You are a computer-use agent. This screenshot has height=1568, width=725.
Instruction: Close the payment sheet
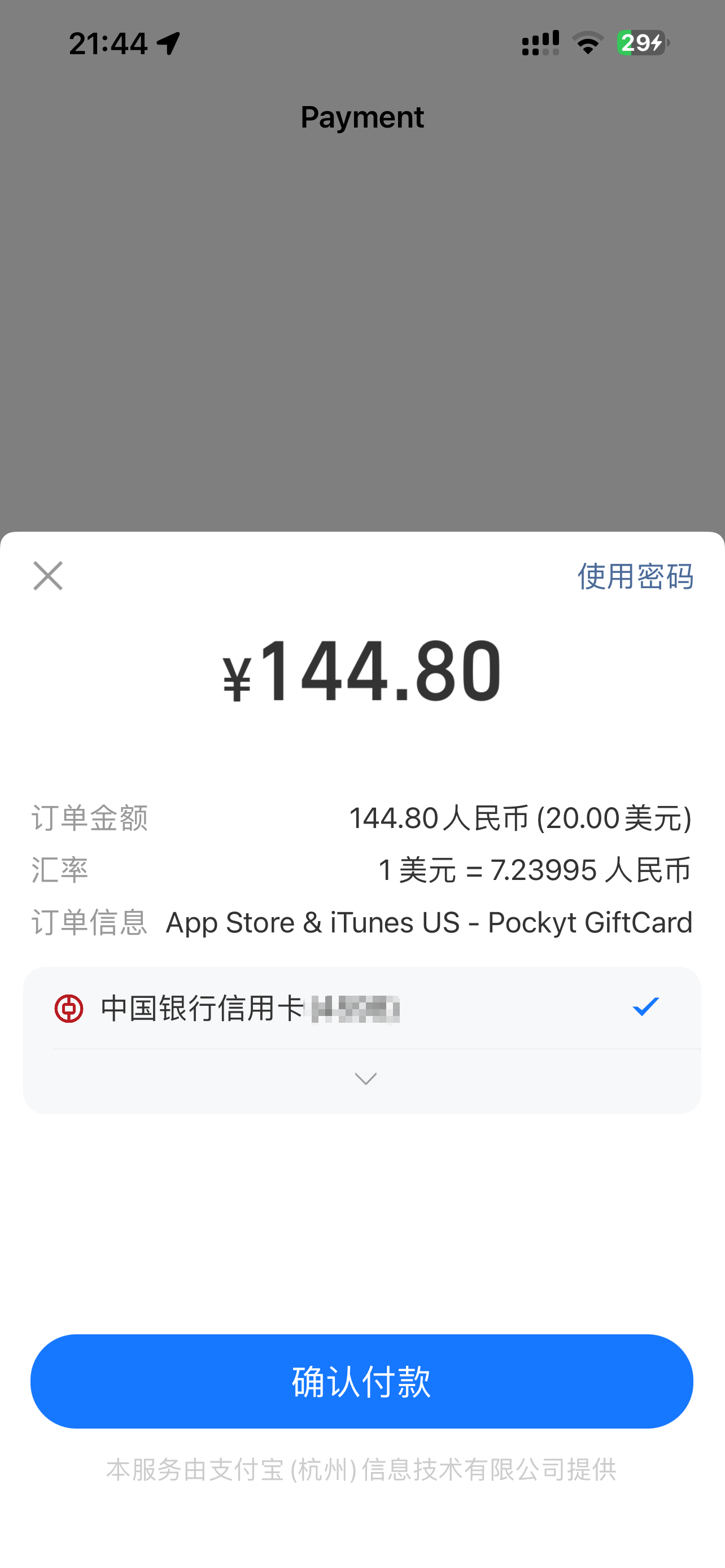(x=47, y=576)
